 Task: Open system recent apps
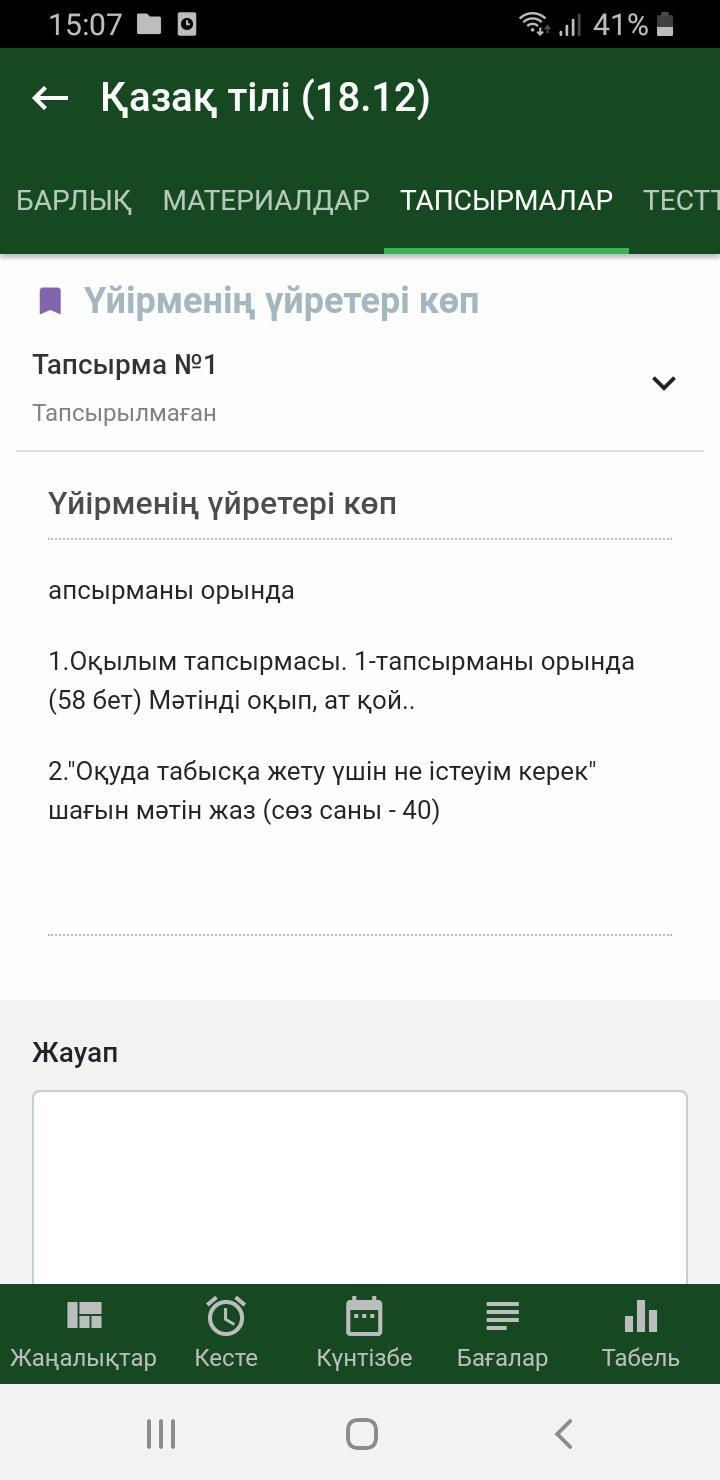coord(160,1434)
